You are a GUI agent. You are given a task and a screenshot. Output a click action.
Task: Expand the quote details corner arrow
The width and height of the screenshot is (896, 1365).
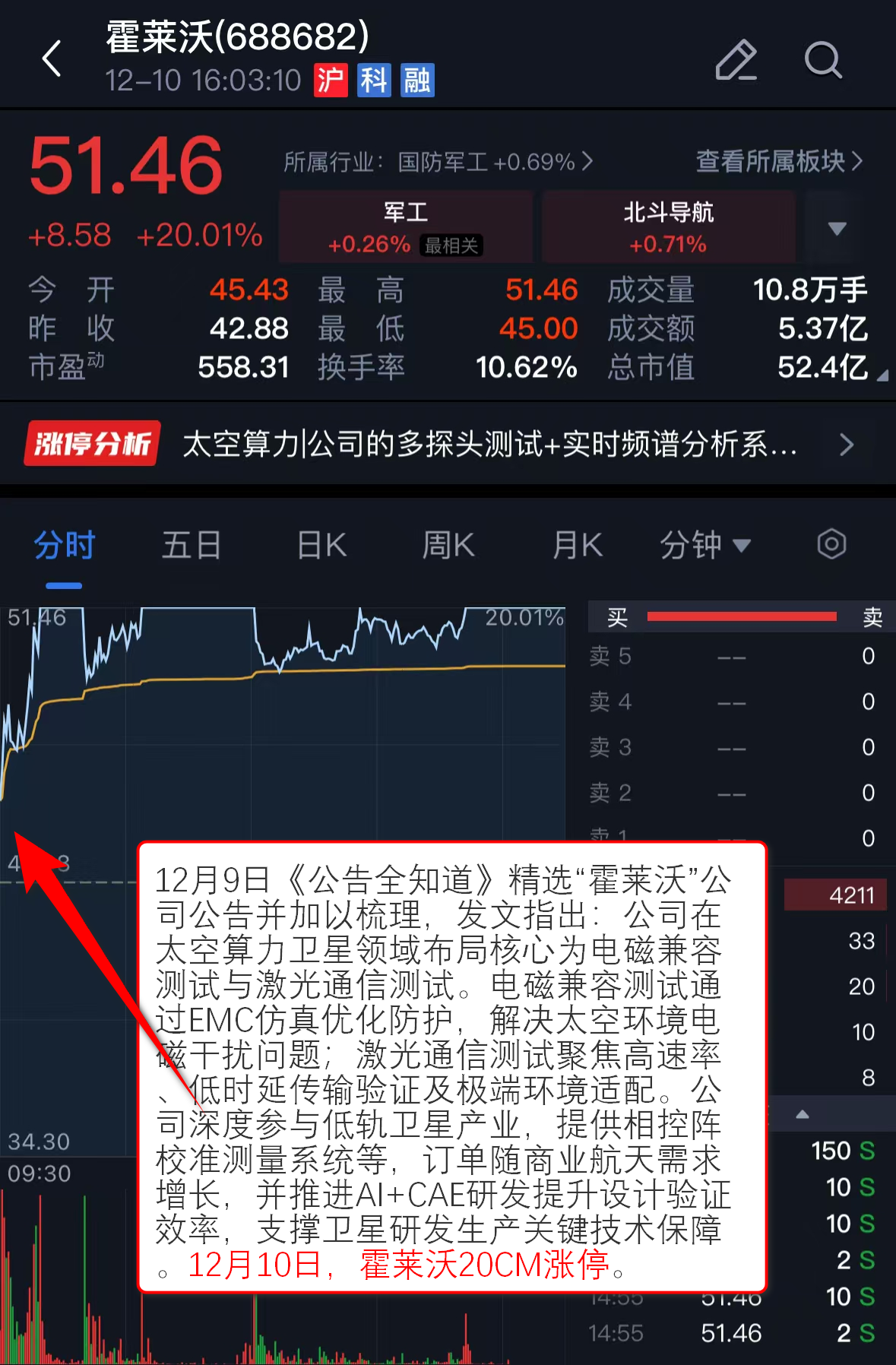tap(882, 375)
